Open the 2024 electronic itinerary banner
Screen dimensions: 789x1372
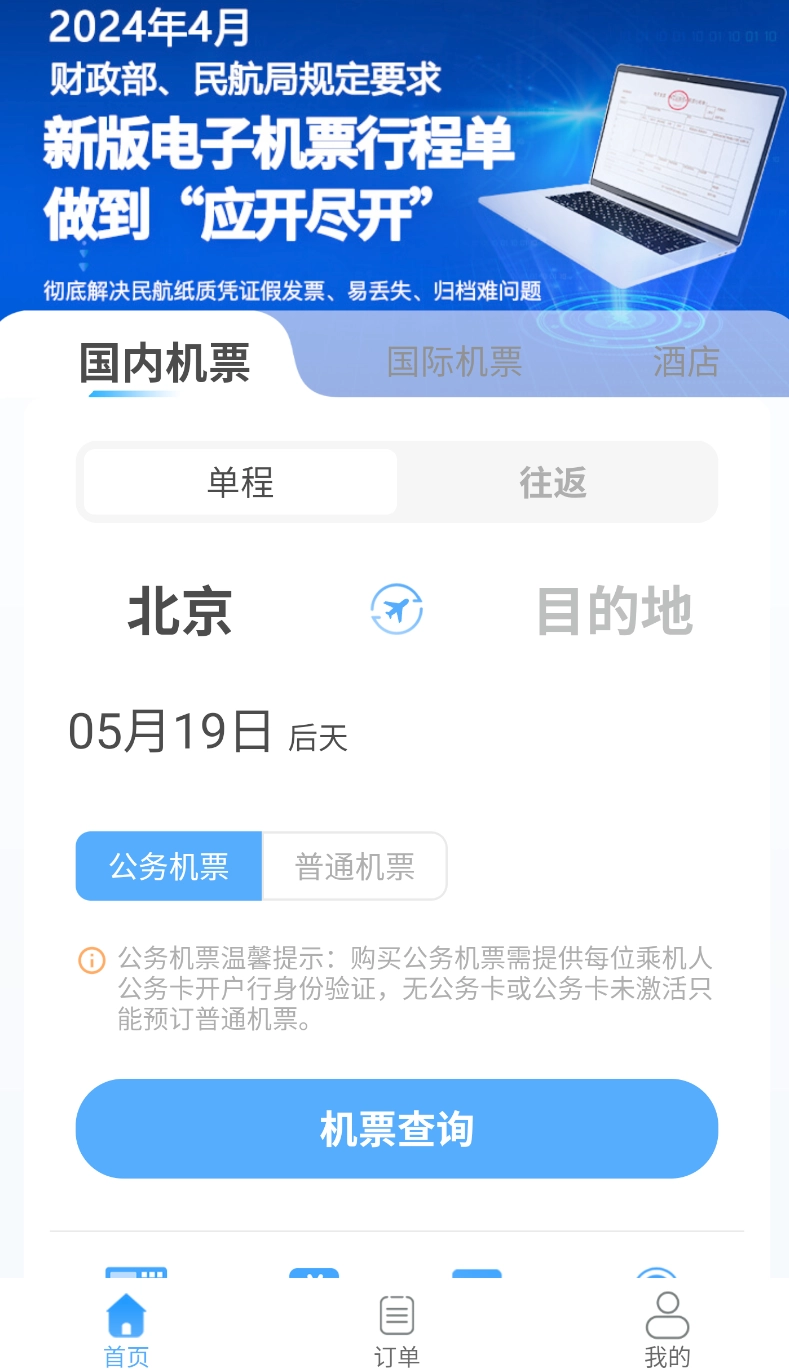point(394,150)
